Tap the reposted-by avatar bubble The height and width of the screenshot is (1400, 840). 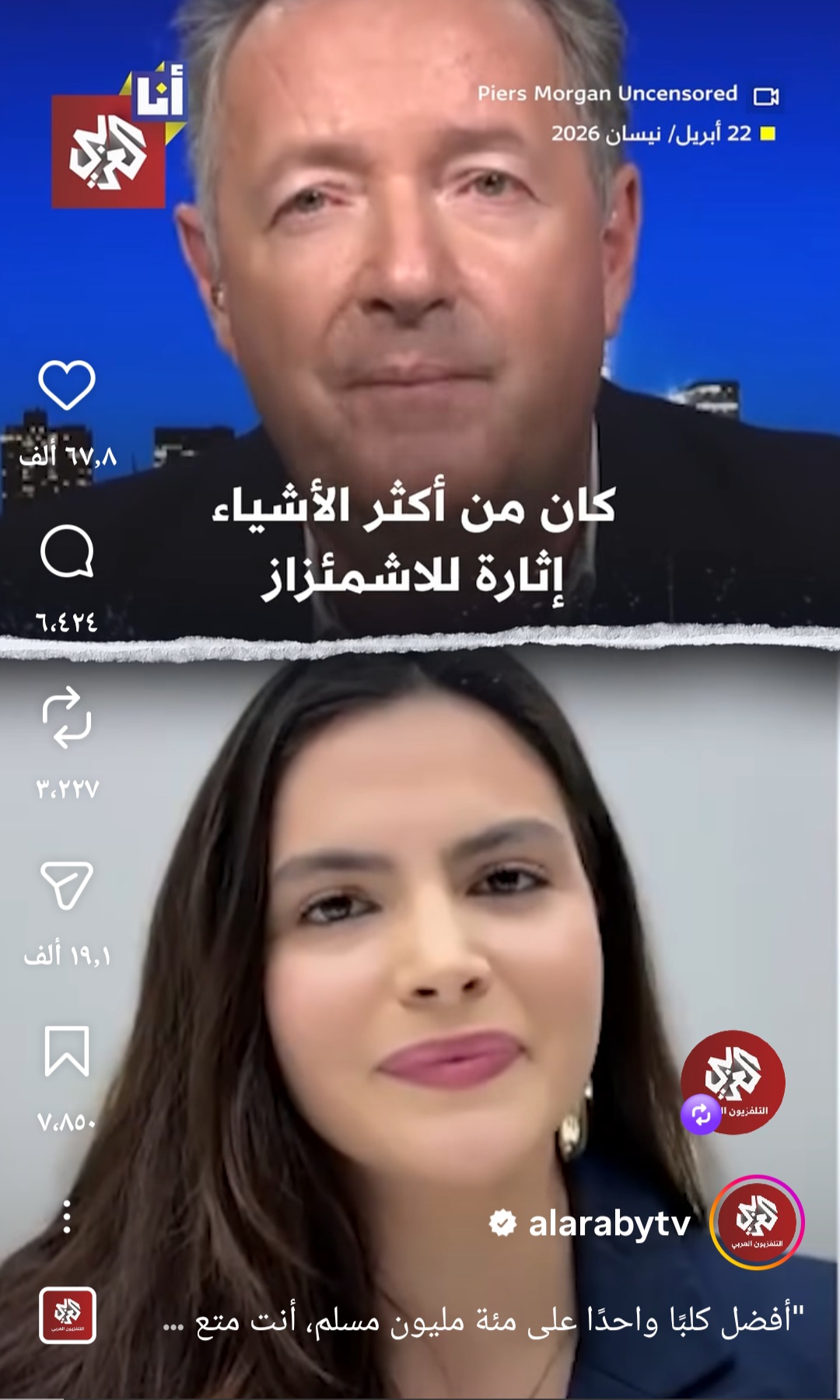click(732, 1082)
